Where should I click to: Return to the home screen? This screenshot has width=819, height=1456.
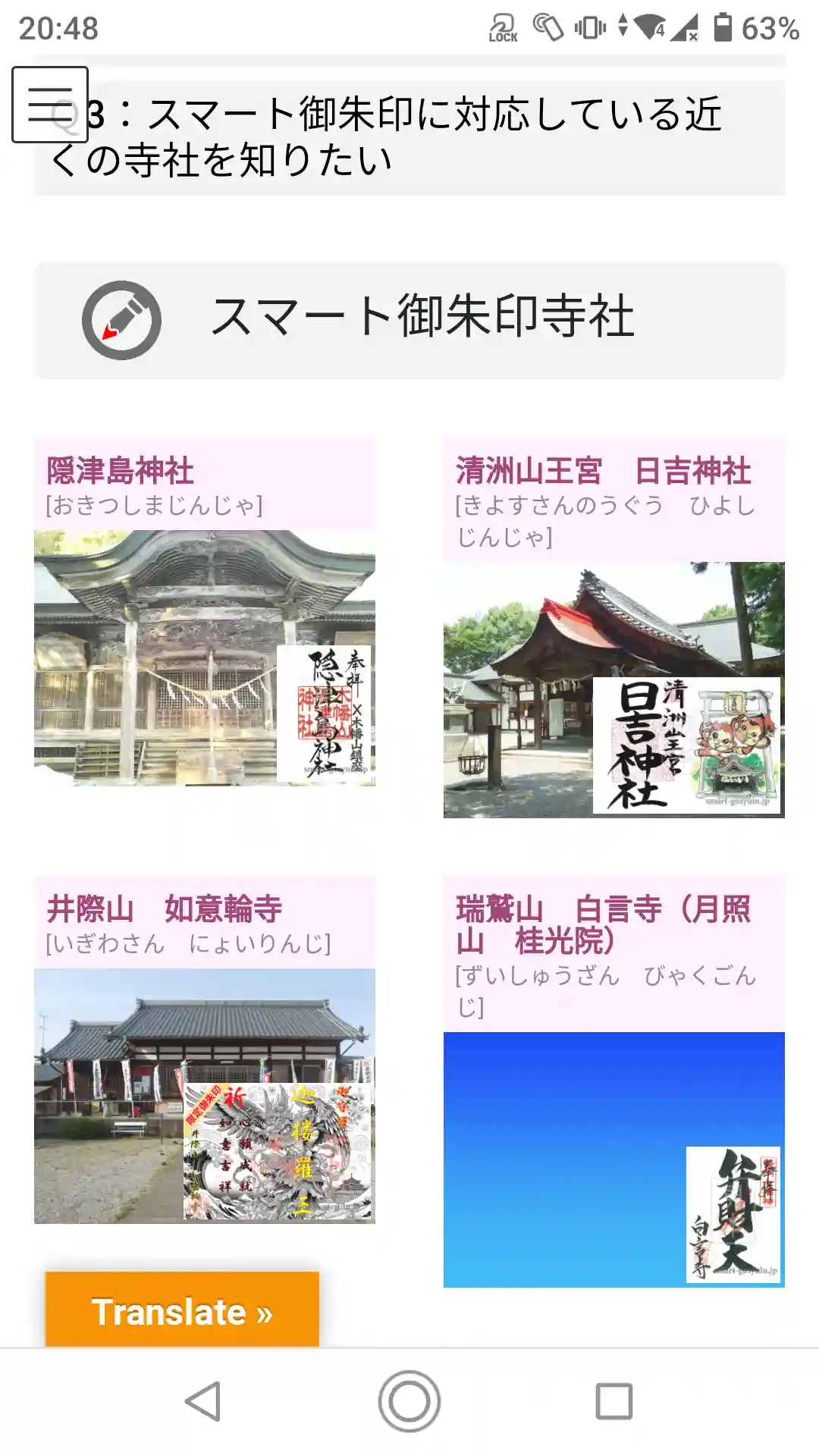pos(409,1401)
